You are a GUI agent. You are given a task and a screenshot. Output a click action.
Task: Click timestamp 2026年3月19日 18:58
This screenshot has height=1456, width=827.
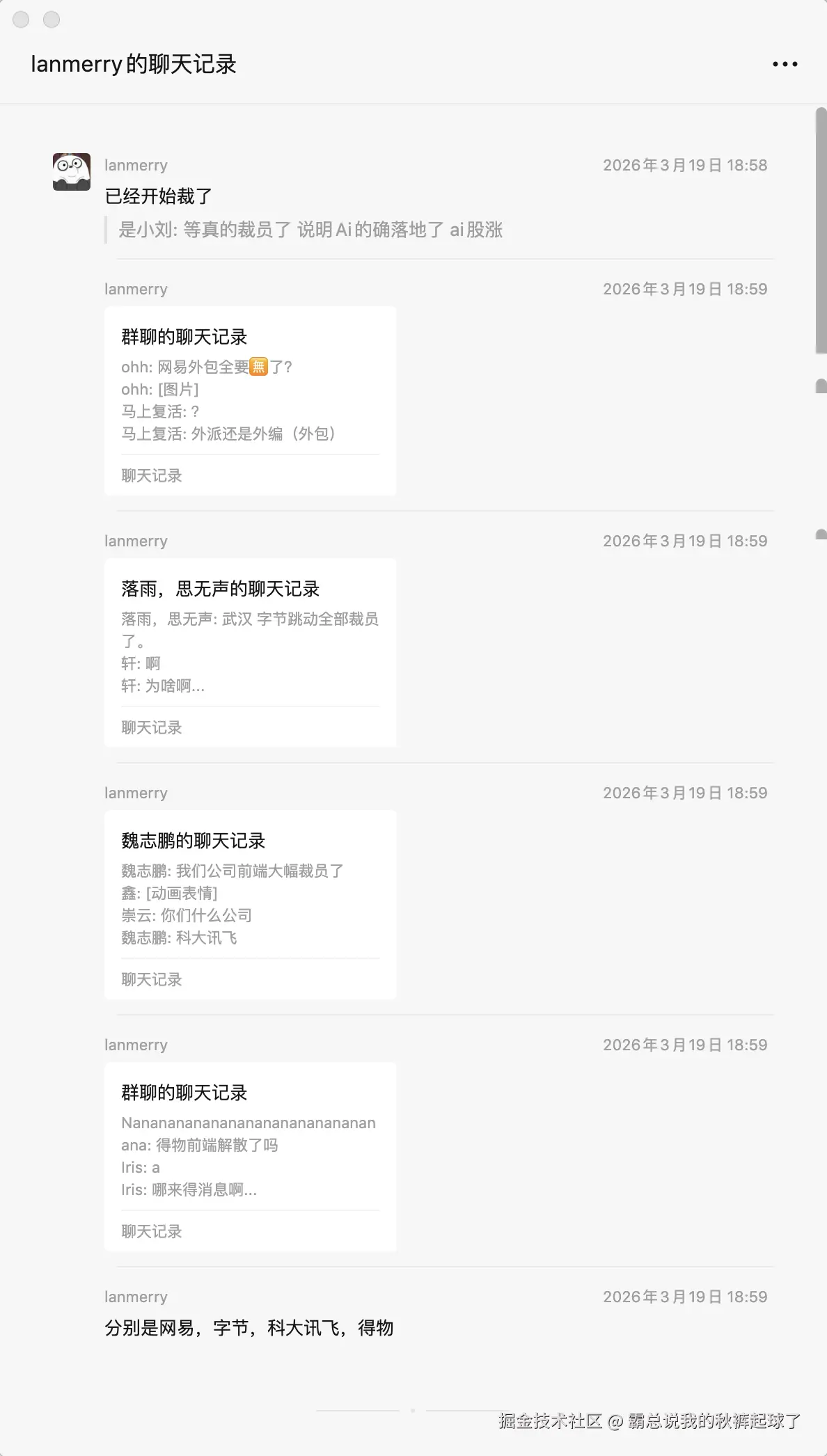click(x=684, y=165)
